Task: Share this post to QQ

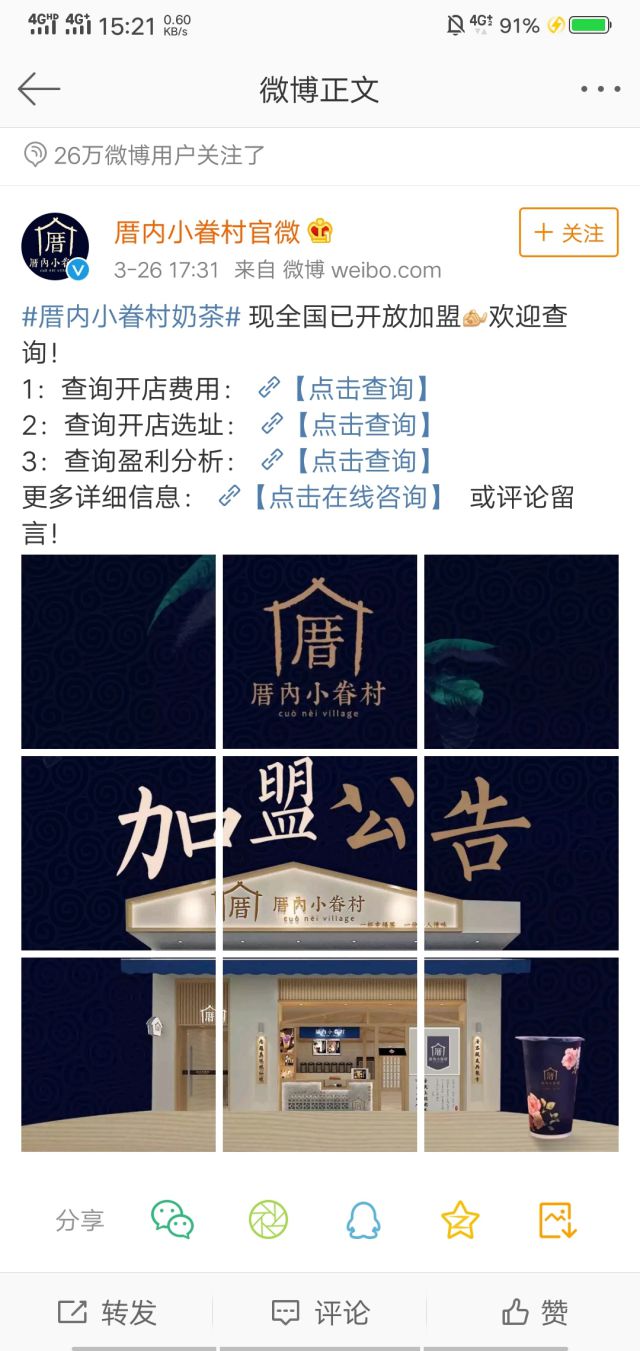Action: [364, 1219]
